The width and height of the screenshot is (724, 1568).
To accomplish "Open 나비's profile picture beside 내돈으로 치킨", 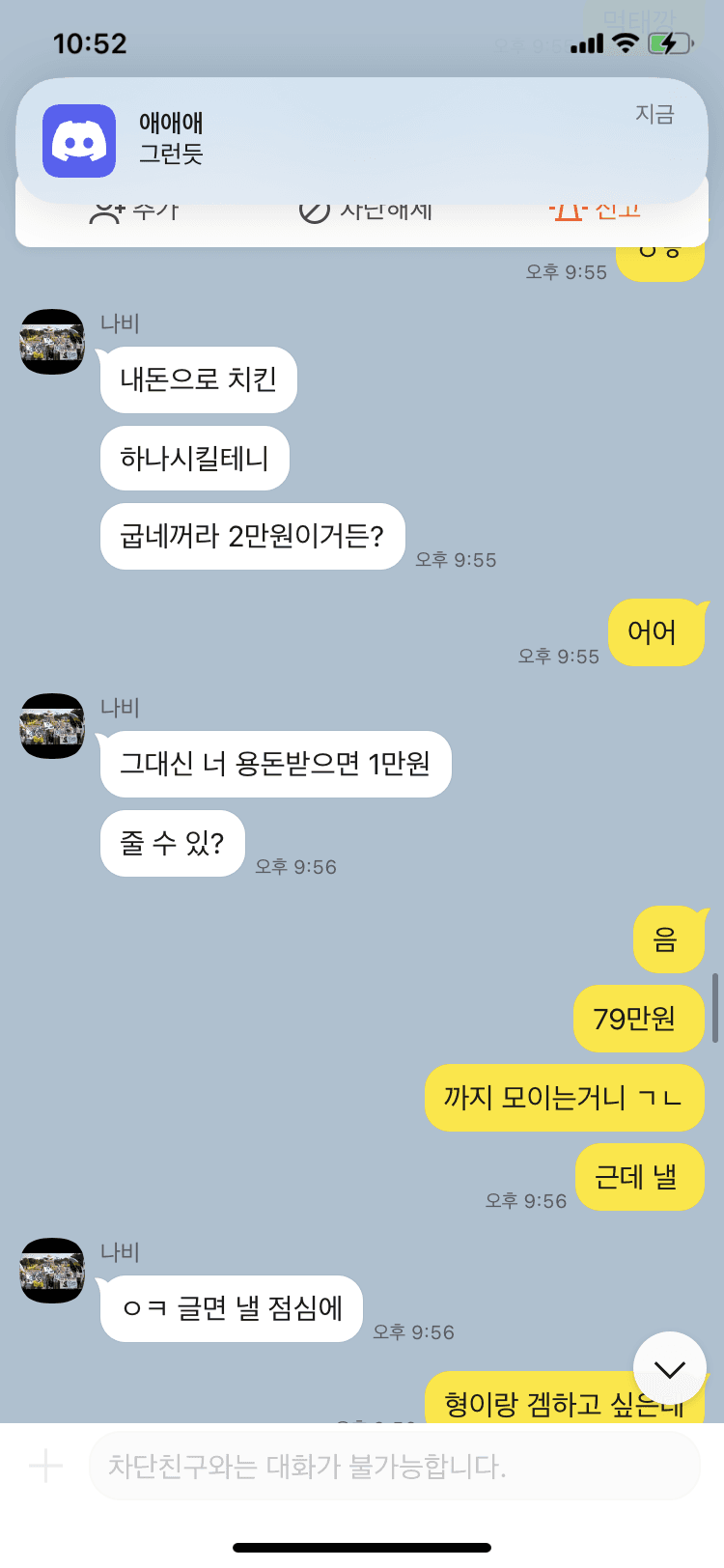I will pyautogui.click(x=52, y=342).
